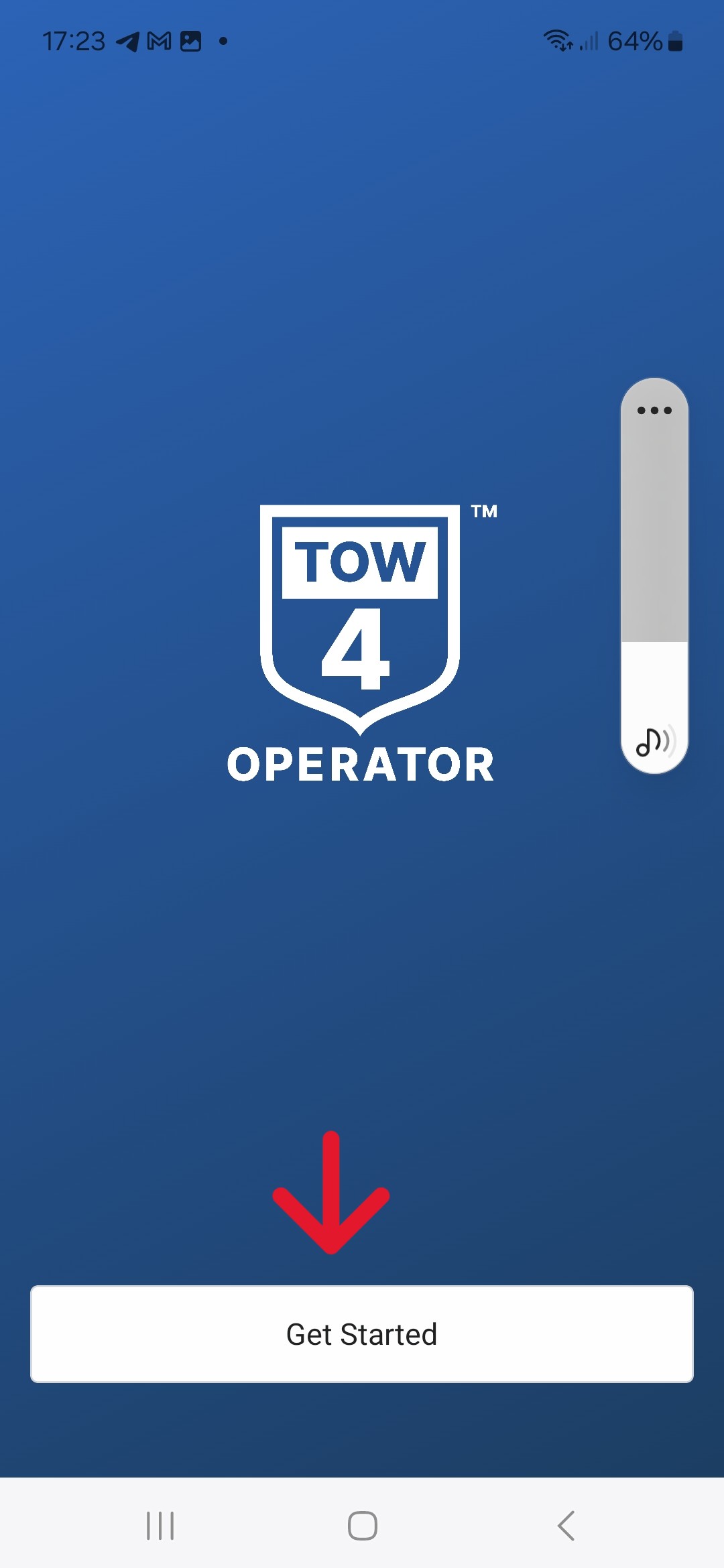The height and width of the screenshot is (1568, 724).
Task: Tap the cellular signal strength icon
Action: (589, 42)
